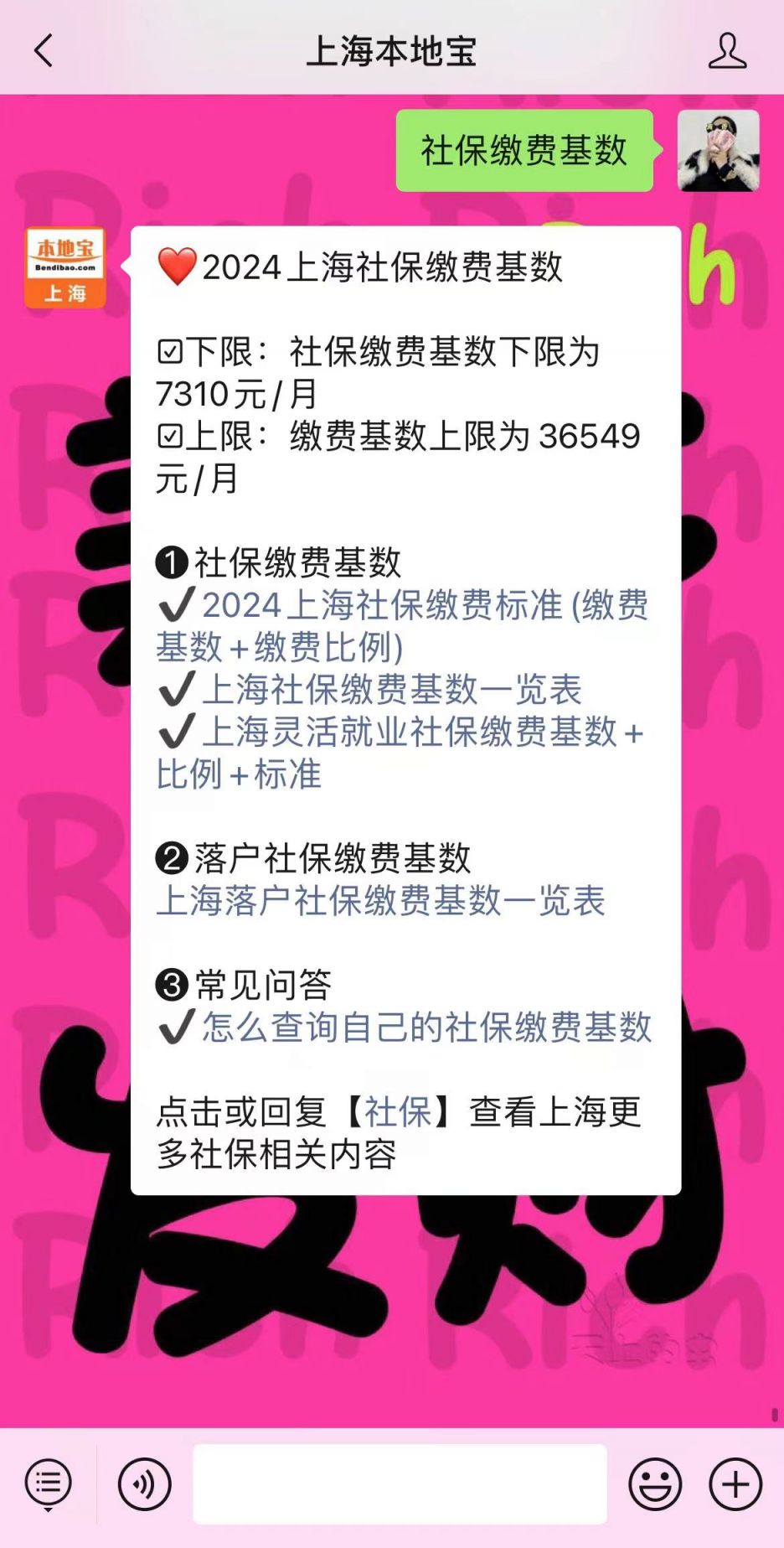This screenshot has height=1548, width=784.
Task: Open the 本地宝 account avatar
Action: pyautogui.click(x=65, y=267)
